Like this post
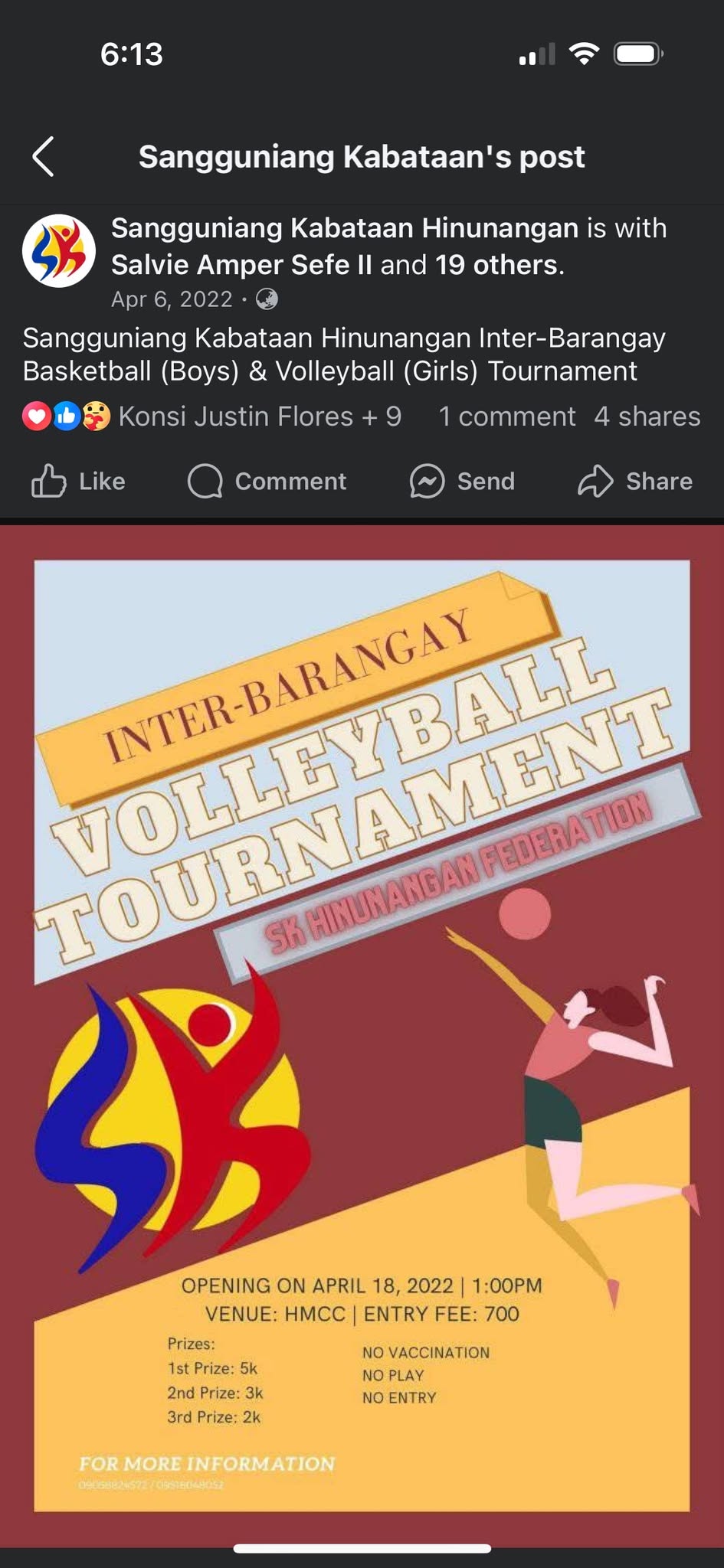The image size is (724, 1568). 78,481
